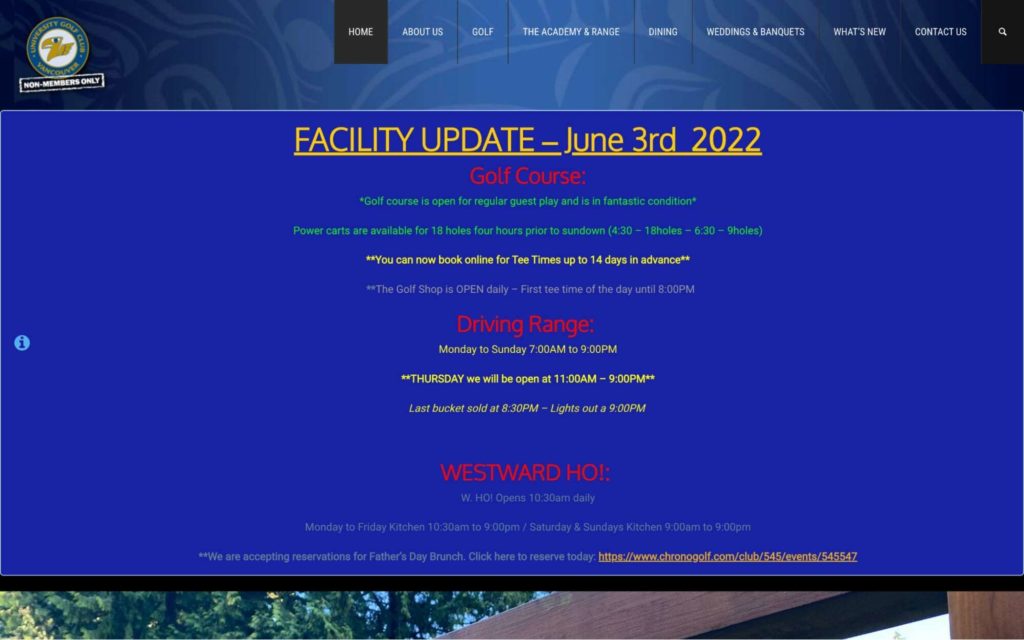Tap the search magnifier icon
The image size is (1024, 640).
pyautogui.click(x=1002, y=32)
